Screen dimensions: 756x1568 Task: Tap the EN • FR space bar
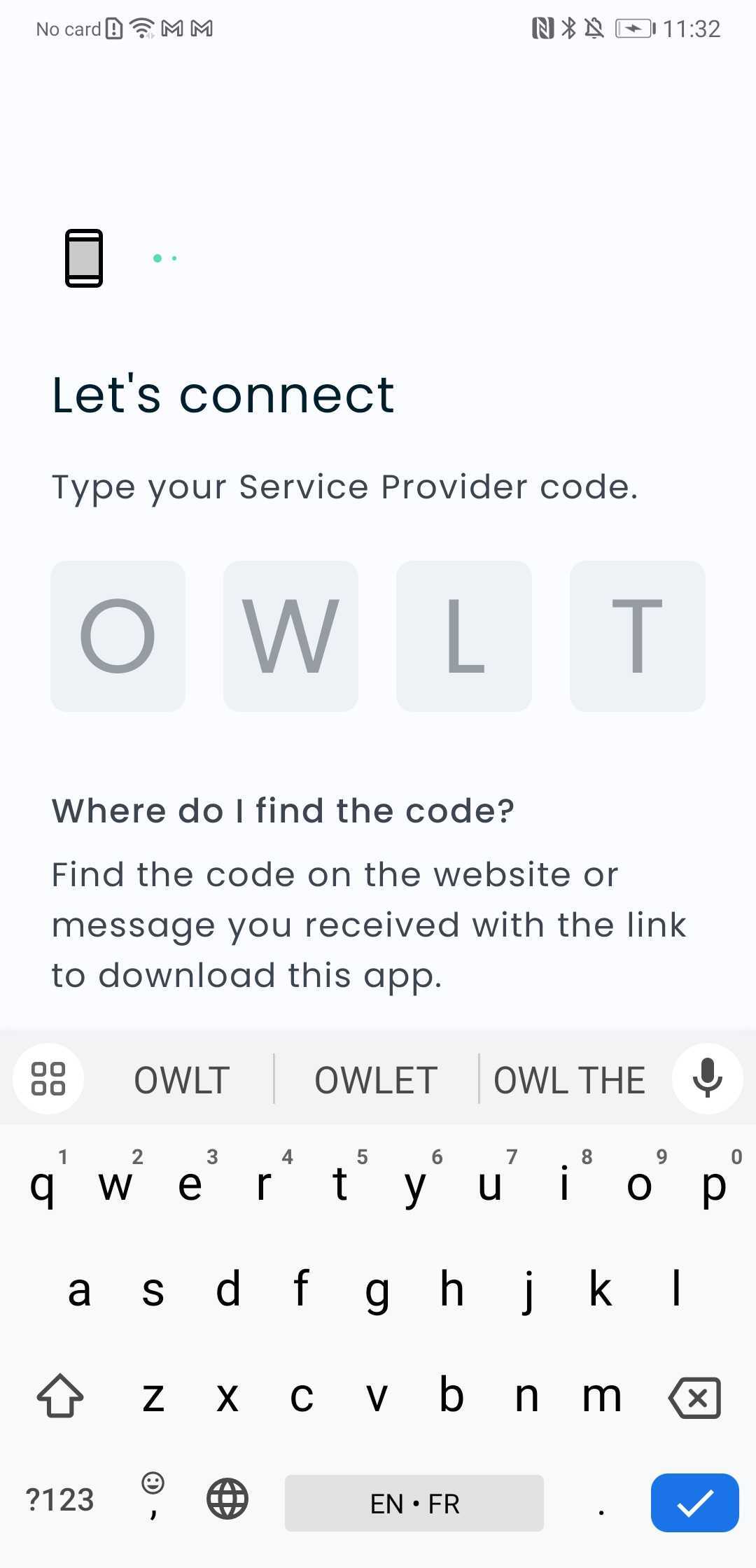(x=414, y=1503)
